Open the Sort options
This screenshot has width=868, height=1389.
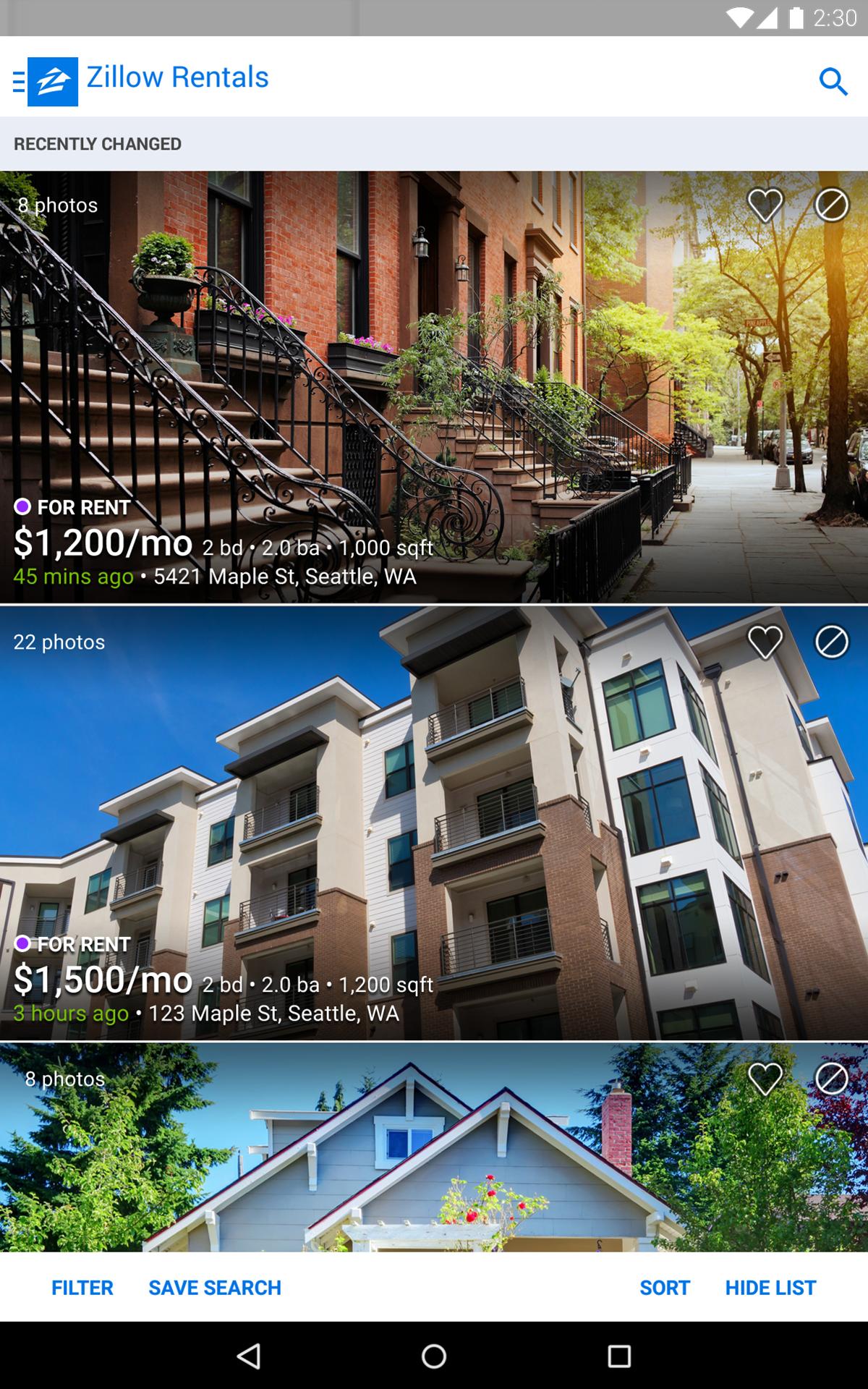point(665,1288)
